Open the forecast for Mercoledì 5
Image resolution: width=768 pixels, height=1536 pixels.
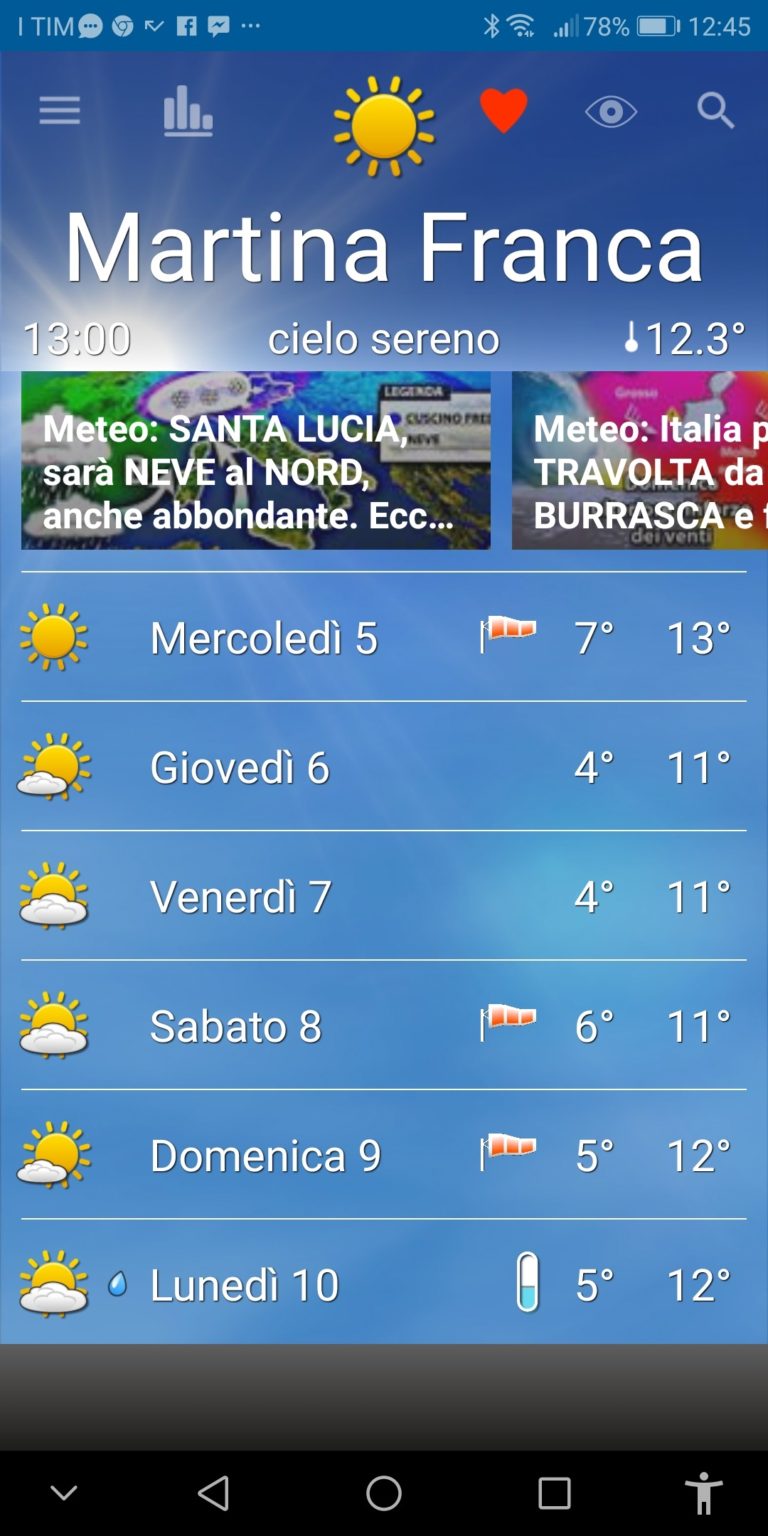[384, 637]
